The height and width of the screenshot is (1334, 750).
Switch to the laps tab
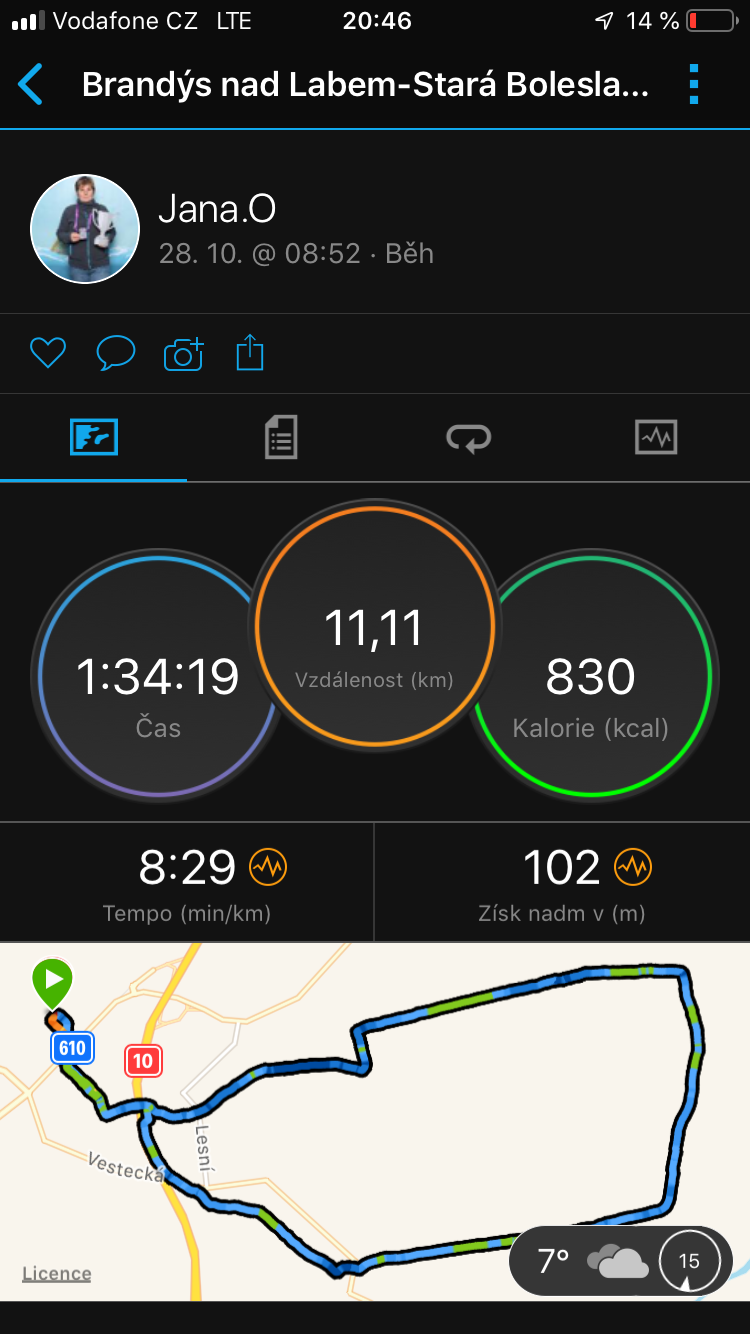pos(468,437)
